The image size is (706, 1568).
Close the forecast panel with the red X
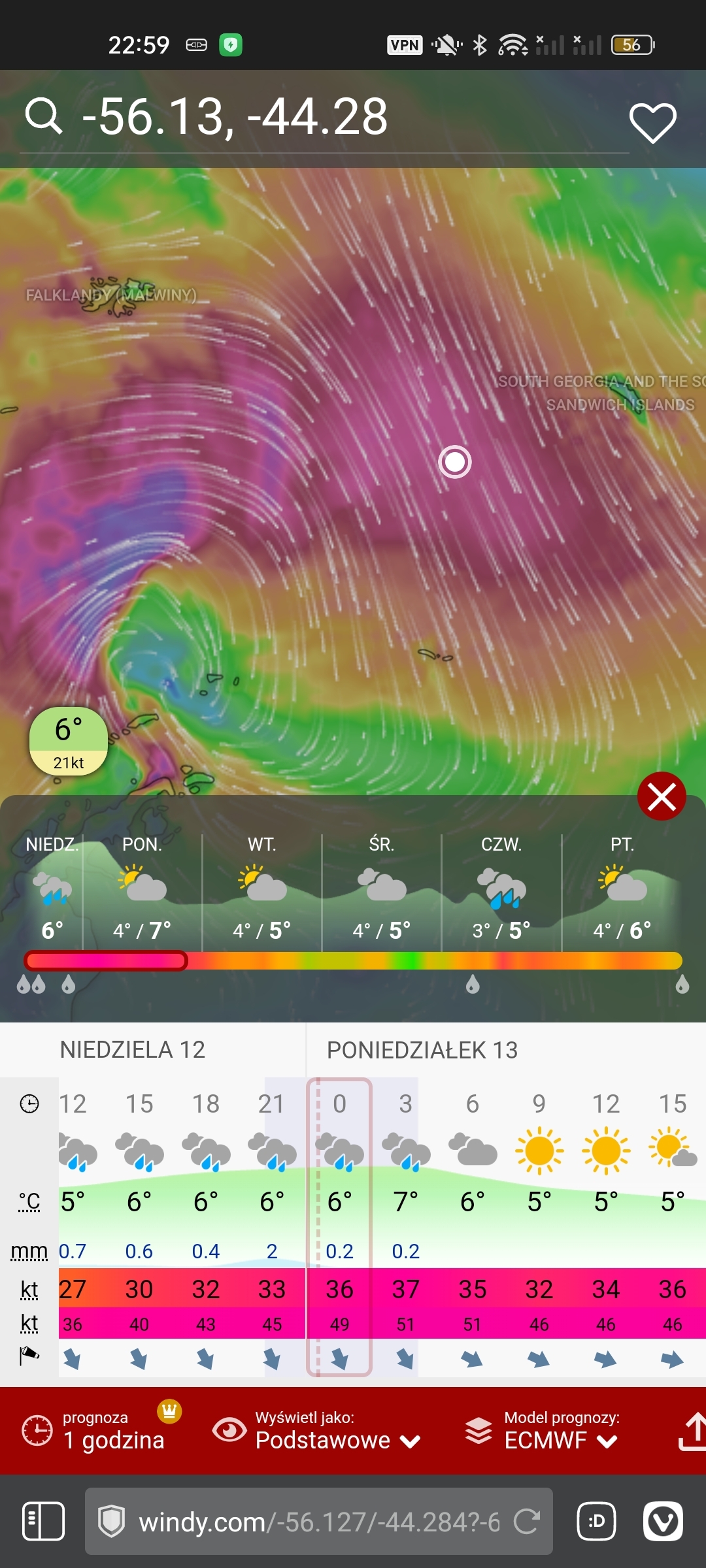point(661,796)
